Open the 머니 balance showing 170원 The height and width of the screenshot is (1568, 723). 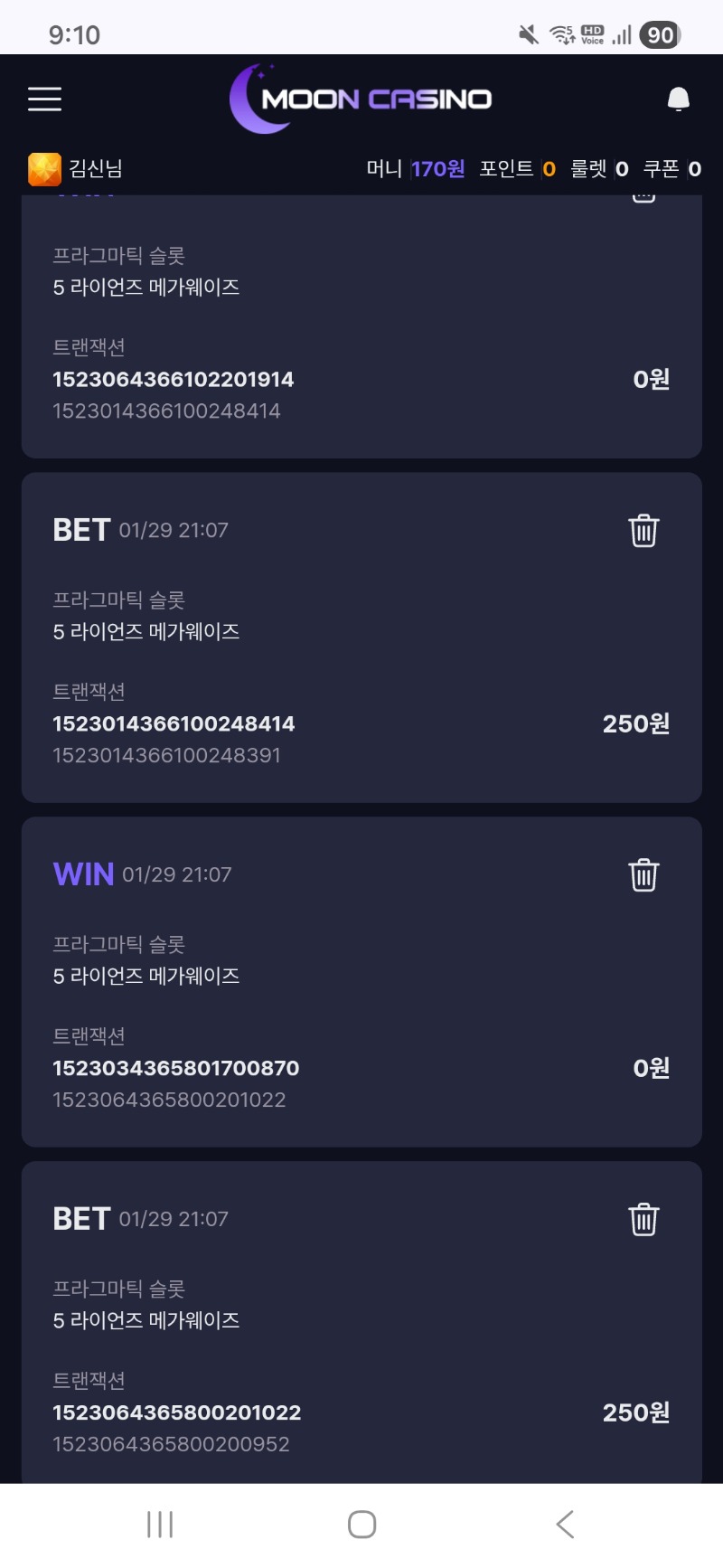click(x=437, y=168)
